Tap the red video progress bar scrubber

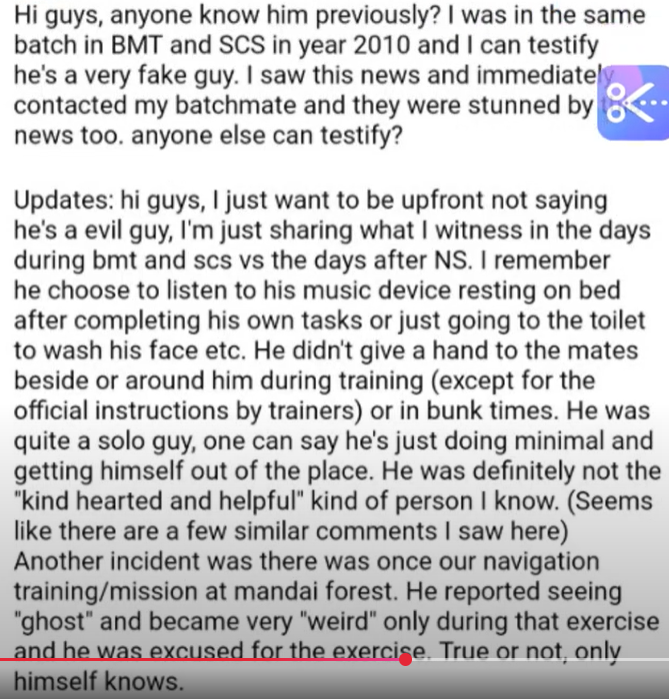pos(406,660)
